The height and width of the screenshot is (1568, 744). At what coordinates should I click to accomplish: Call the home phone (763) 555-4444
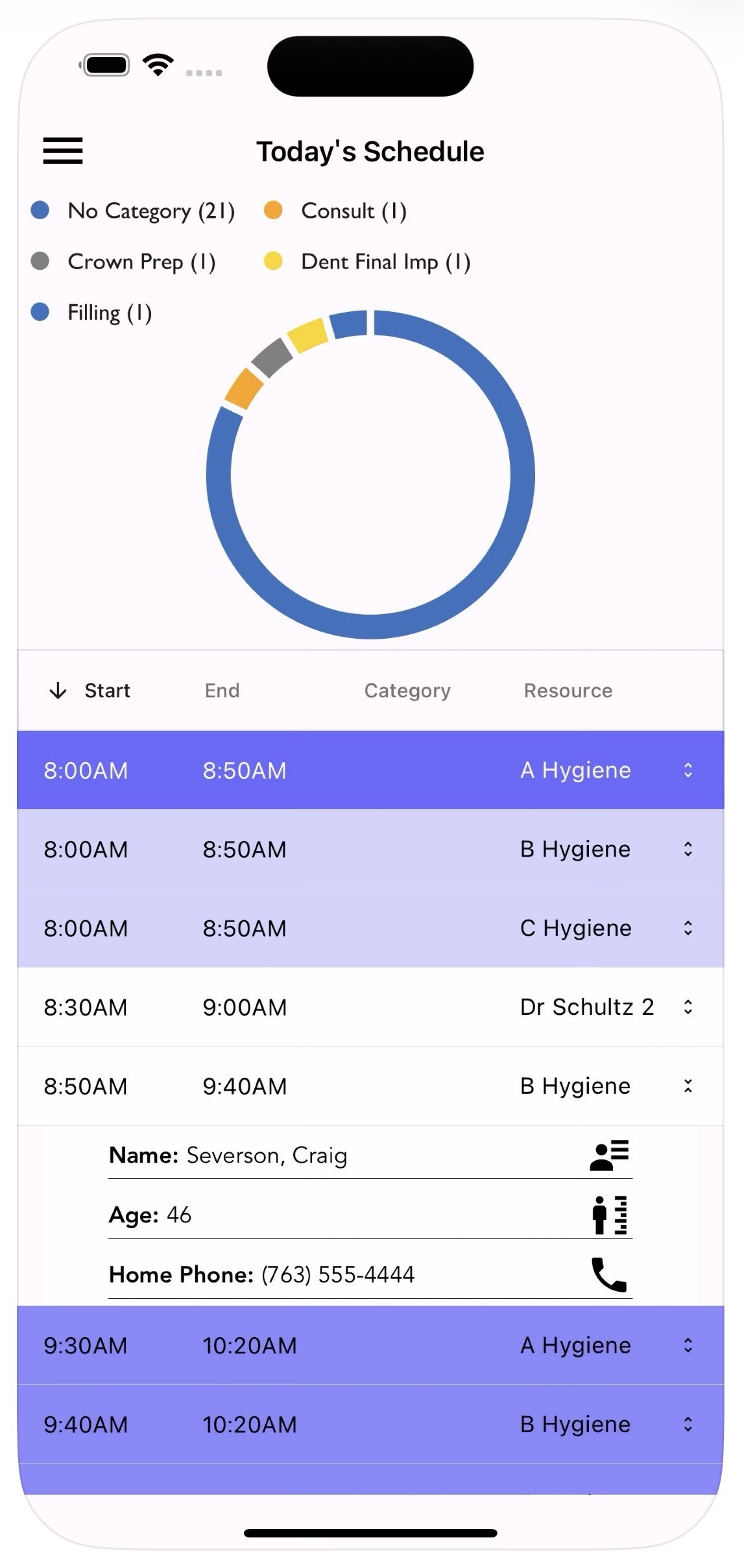click(609, 1274)
